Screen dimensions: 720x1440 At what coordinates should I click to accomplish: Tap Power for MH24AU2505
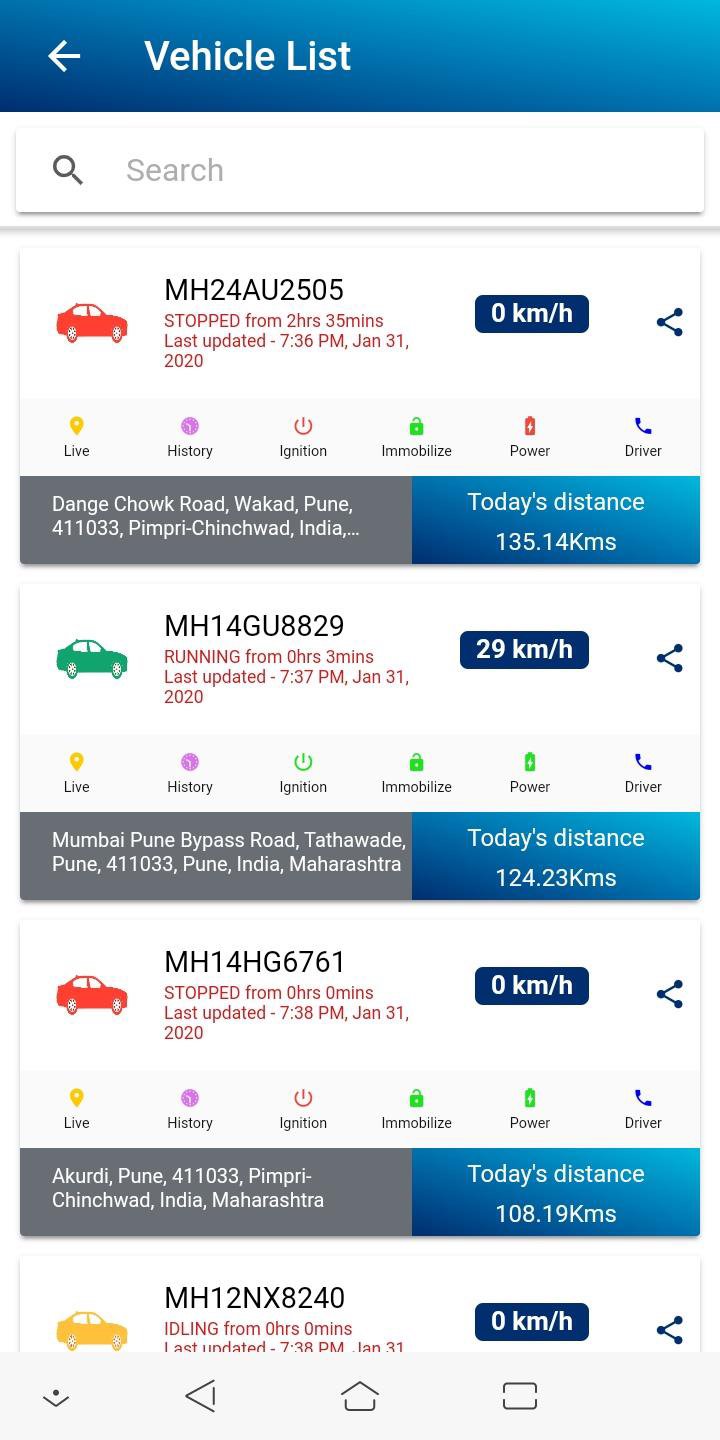(x=530, y=438)
